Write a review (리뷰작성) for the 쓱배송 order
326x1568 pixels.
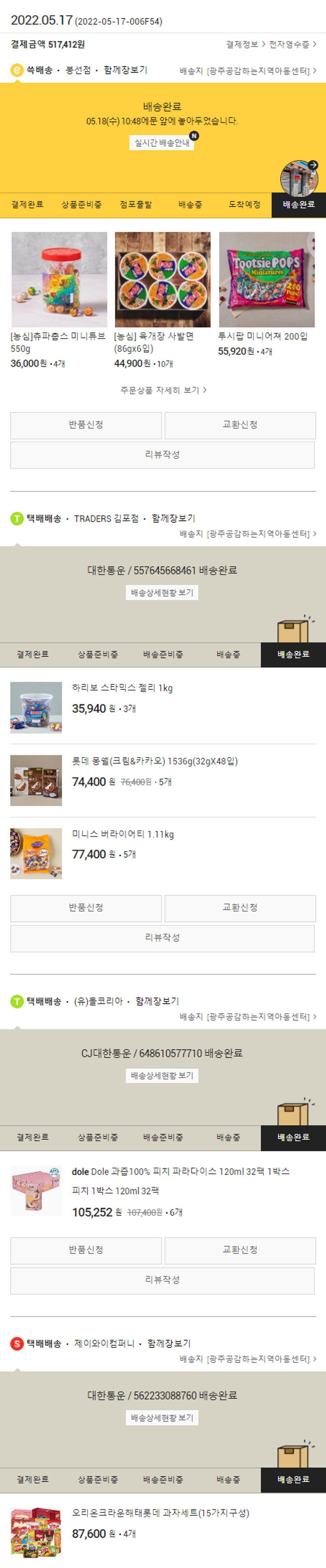[163, 455]
